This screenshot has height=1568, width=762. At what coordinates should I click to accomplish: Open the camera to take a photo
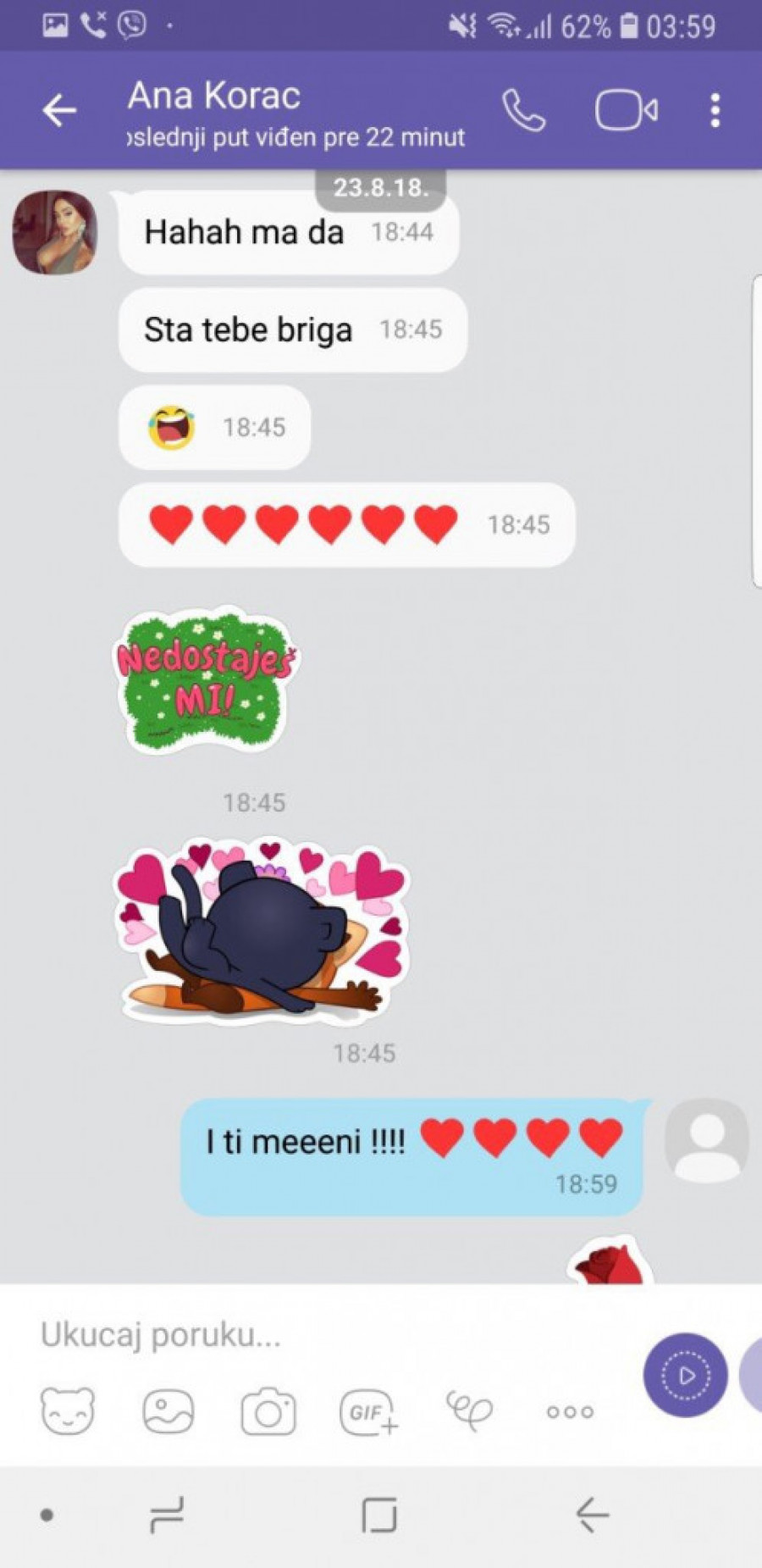point(268,1411)
